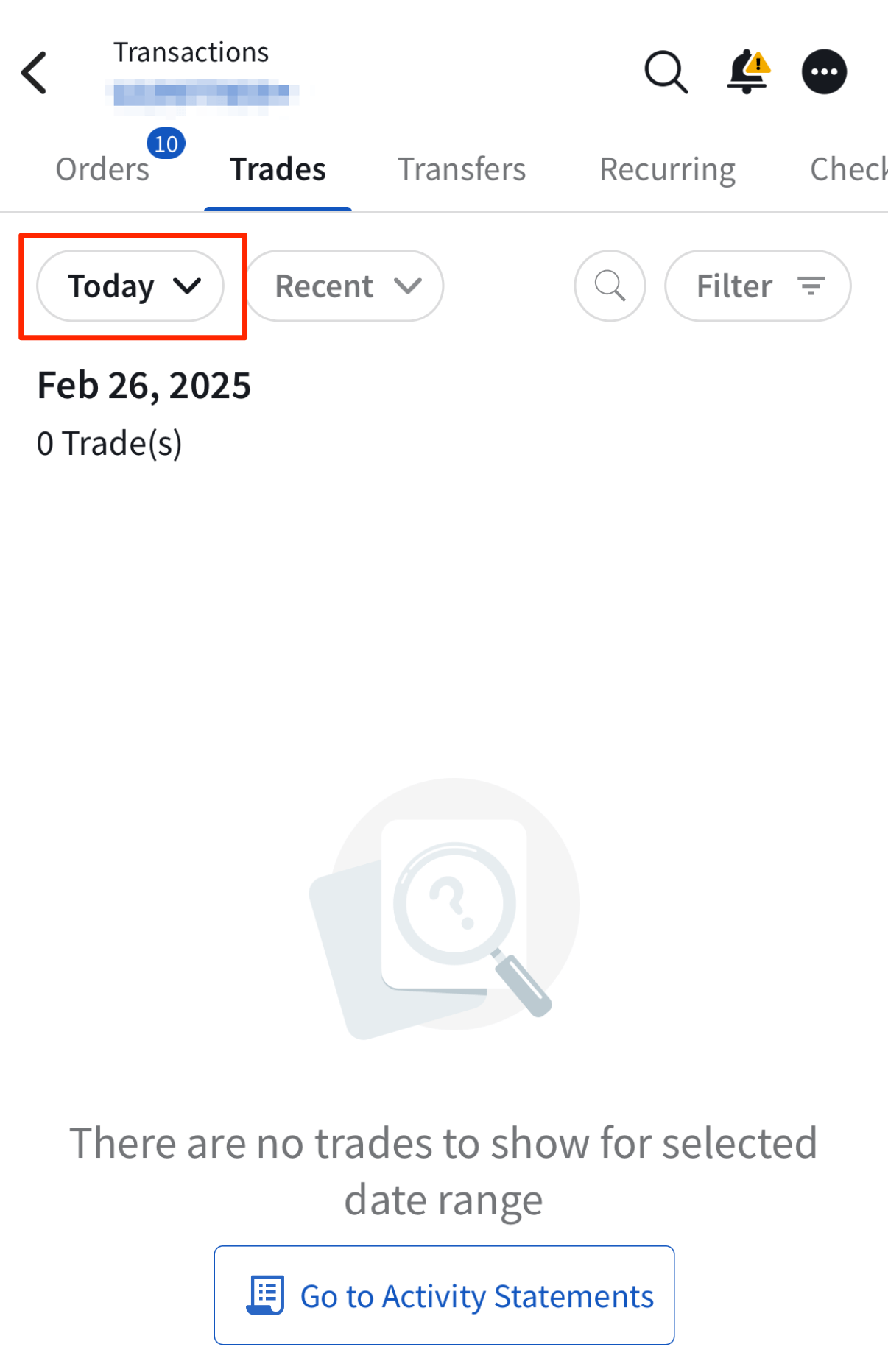The image size is (888, 1372).
Task: Switch to the Transfers tab
Action: coord(462,169)
